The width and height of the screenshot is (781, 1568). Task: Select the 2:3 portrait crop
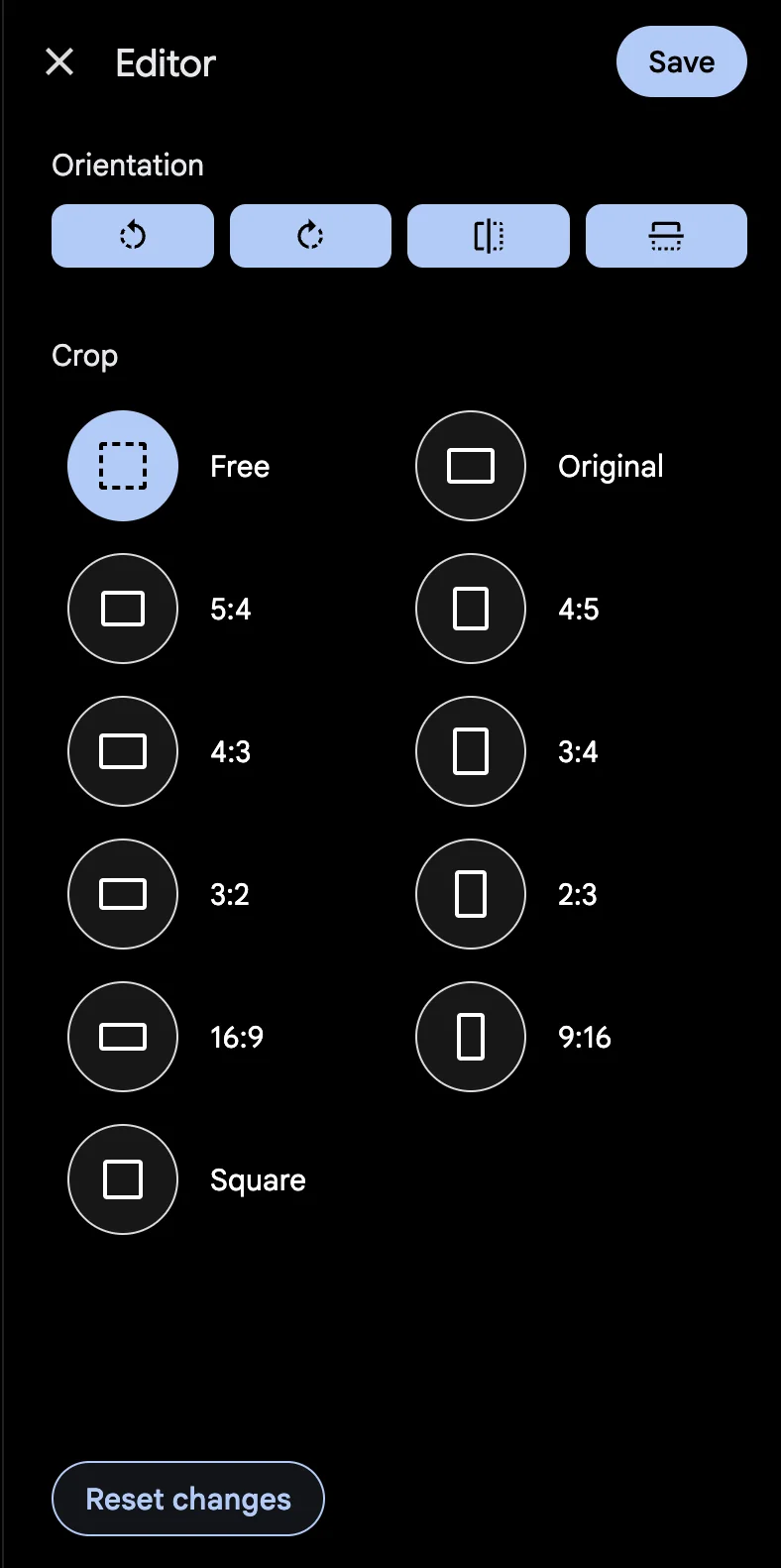pyautogui.click(x=470, y=894)
